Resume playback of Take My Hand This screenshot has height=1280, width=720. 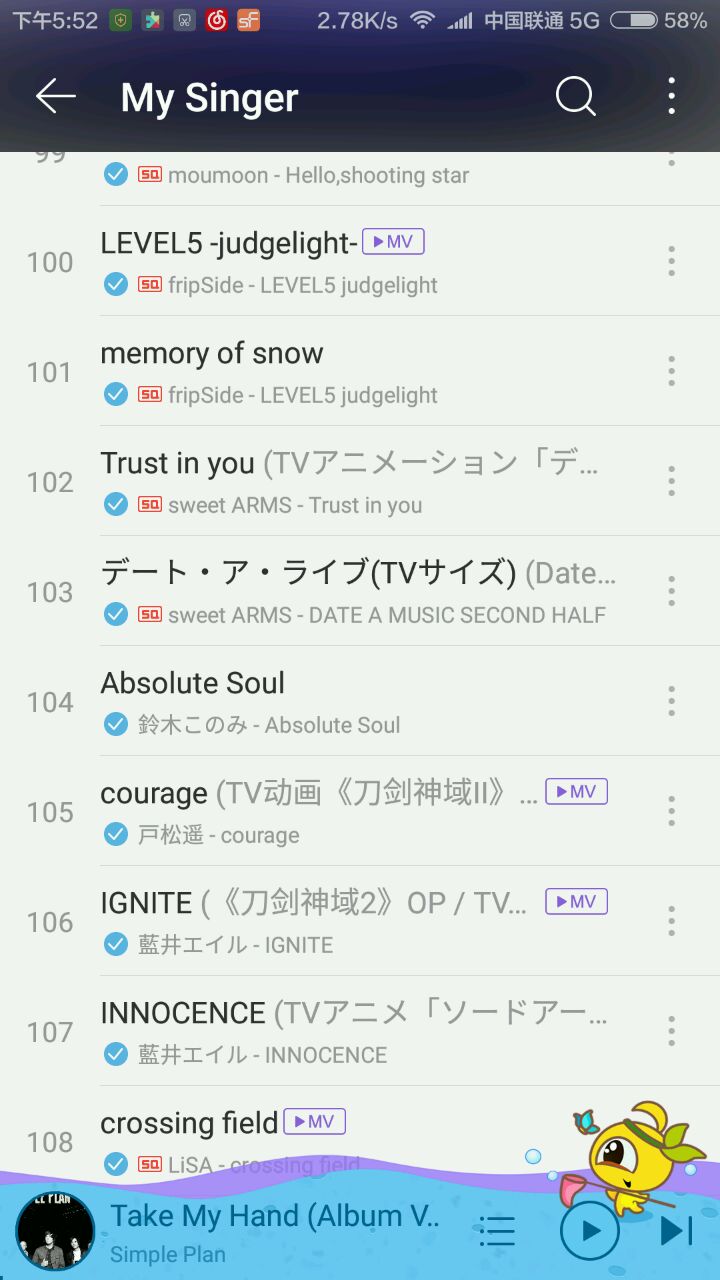pyautogui.click(x=589, y=1230)
